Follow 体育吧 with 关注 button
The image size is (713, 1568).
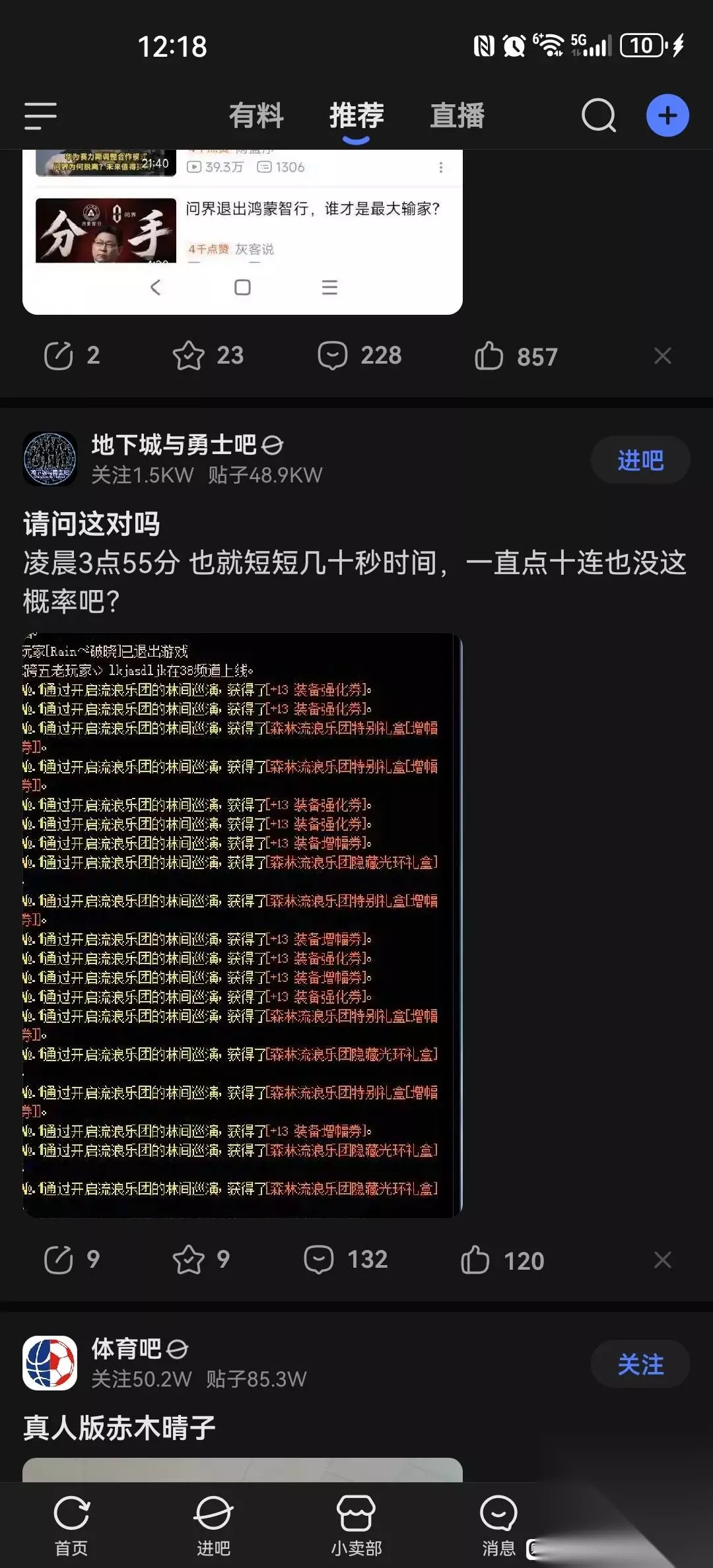coord(640,1364)
